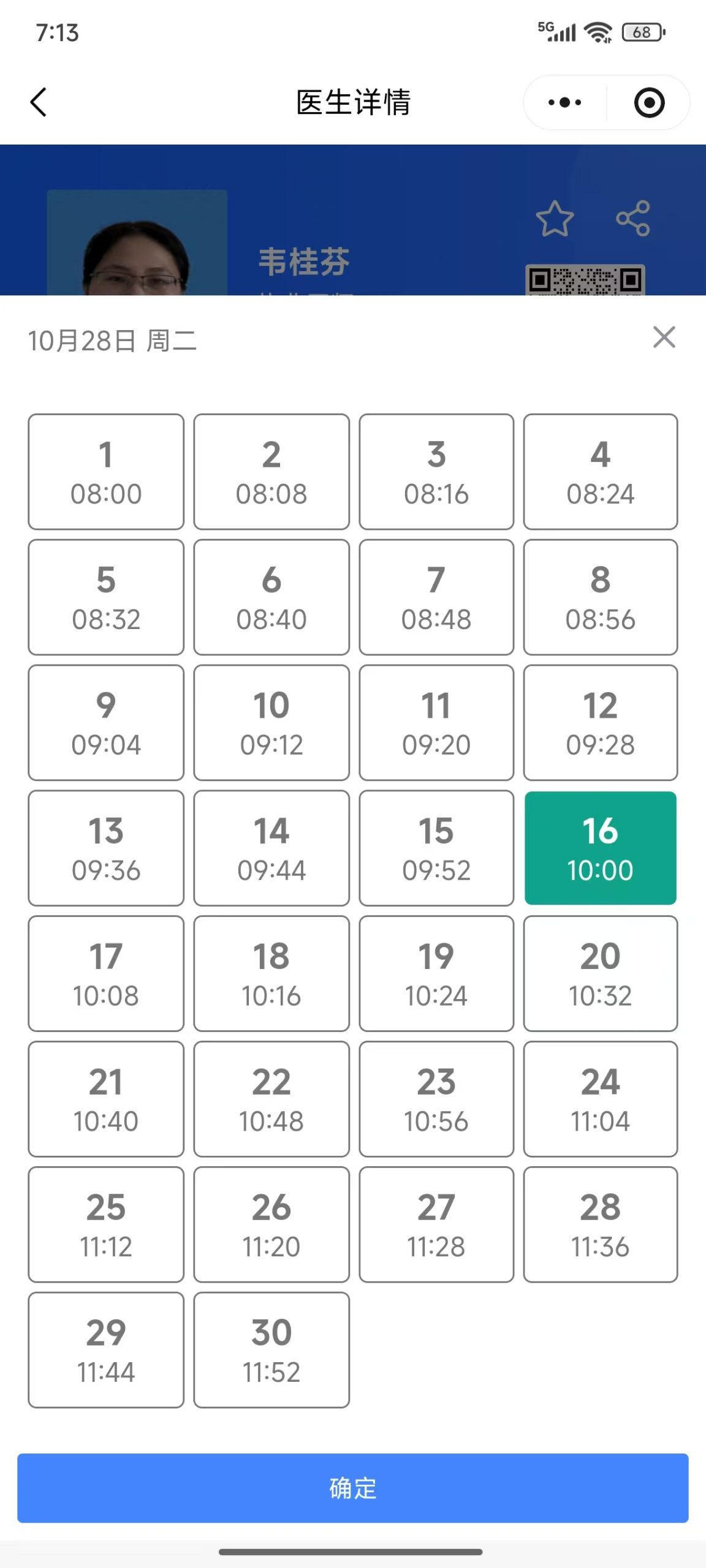Image resolution: width=706 pixels, height=1568 pixels.
Task: Confirm appointment with 确定 button
Action: pyautogui.click(x=353, y=1488)
